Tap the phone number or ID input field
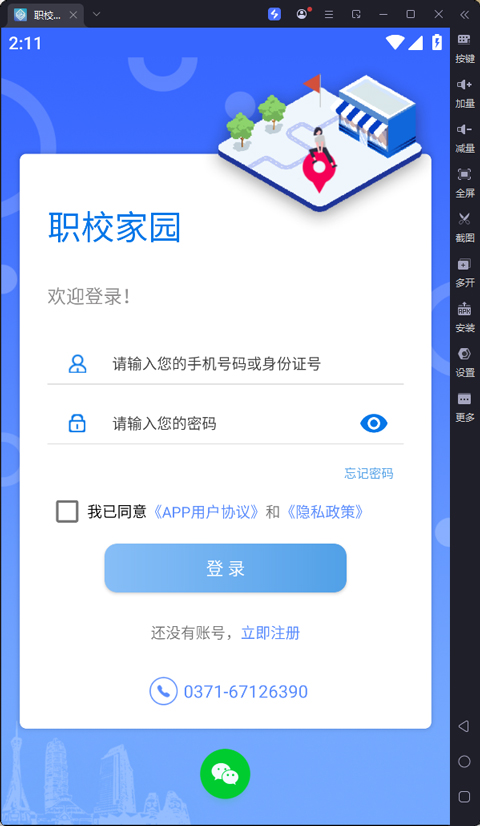This screenshot has width=480, height=826. point(226,363)
